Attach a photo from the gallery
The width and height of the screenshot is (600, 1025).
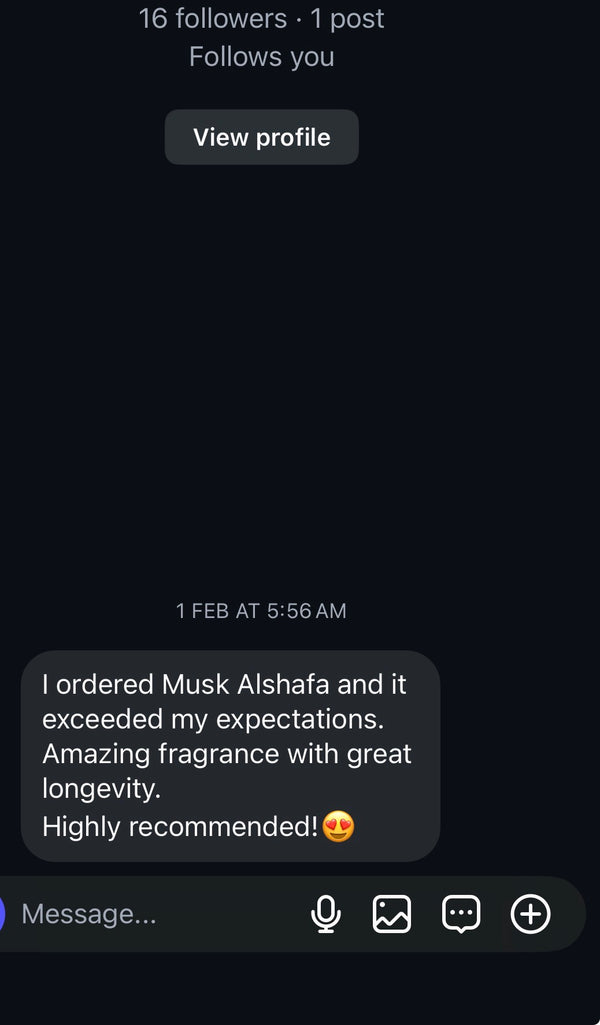coord(392,913)
